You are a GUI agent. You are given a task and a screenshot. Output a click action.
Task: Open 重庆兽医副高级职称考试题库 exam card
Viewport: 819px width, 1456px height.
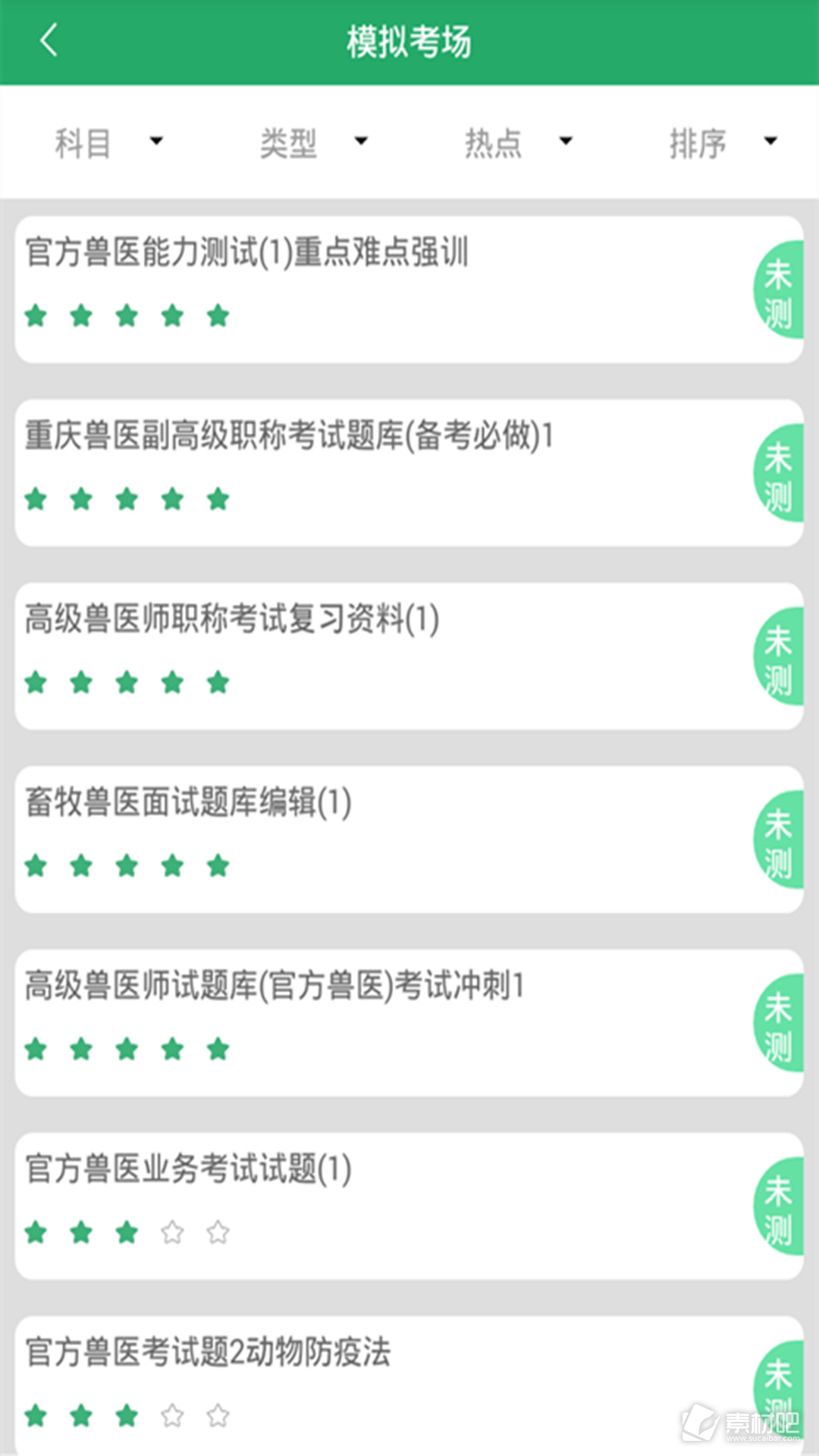point(409,472)
